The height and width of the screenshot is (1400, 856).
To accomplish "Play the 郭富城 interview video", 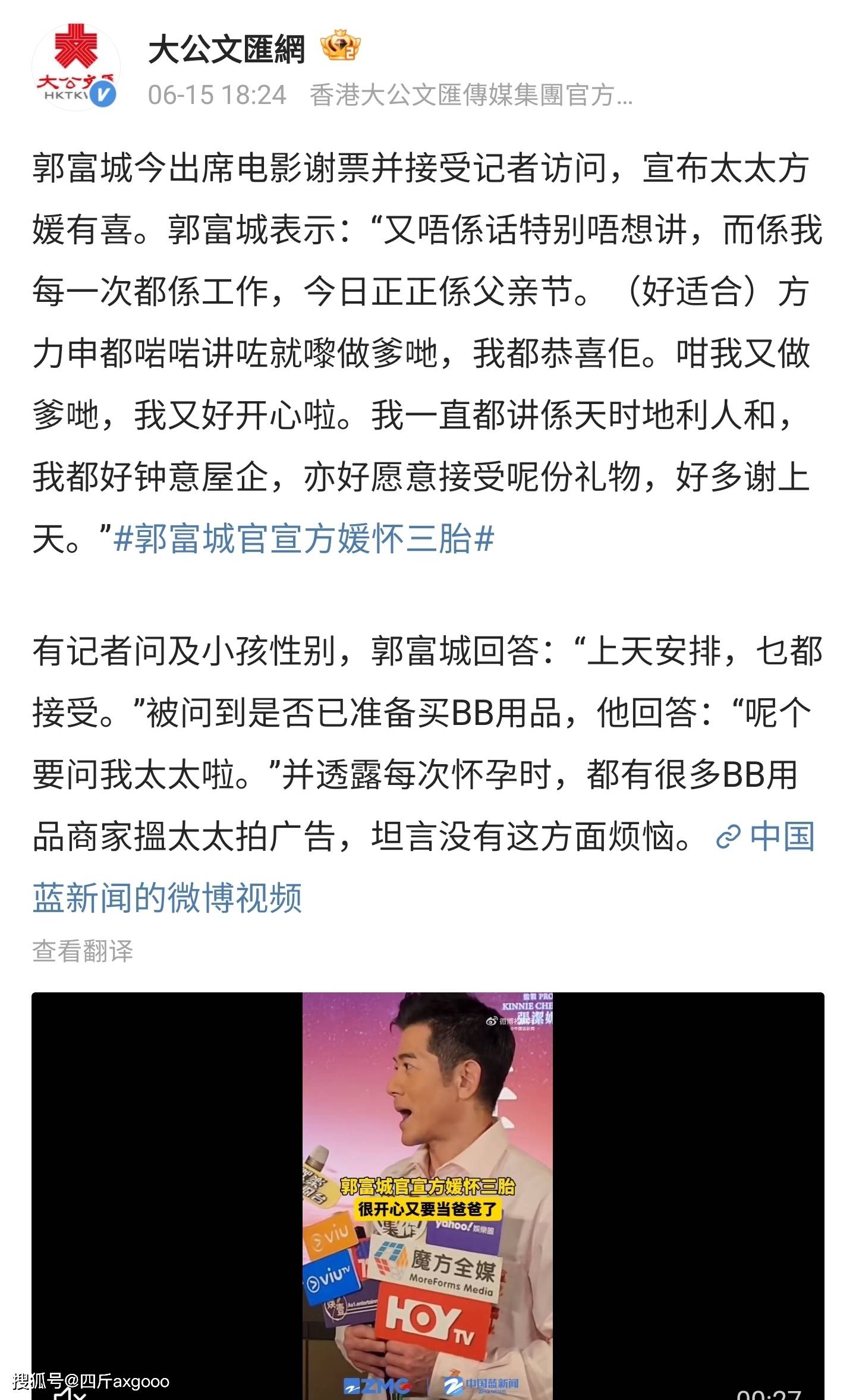I will coord(427,1194).
